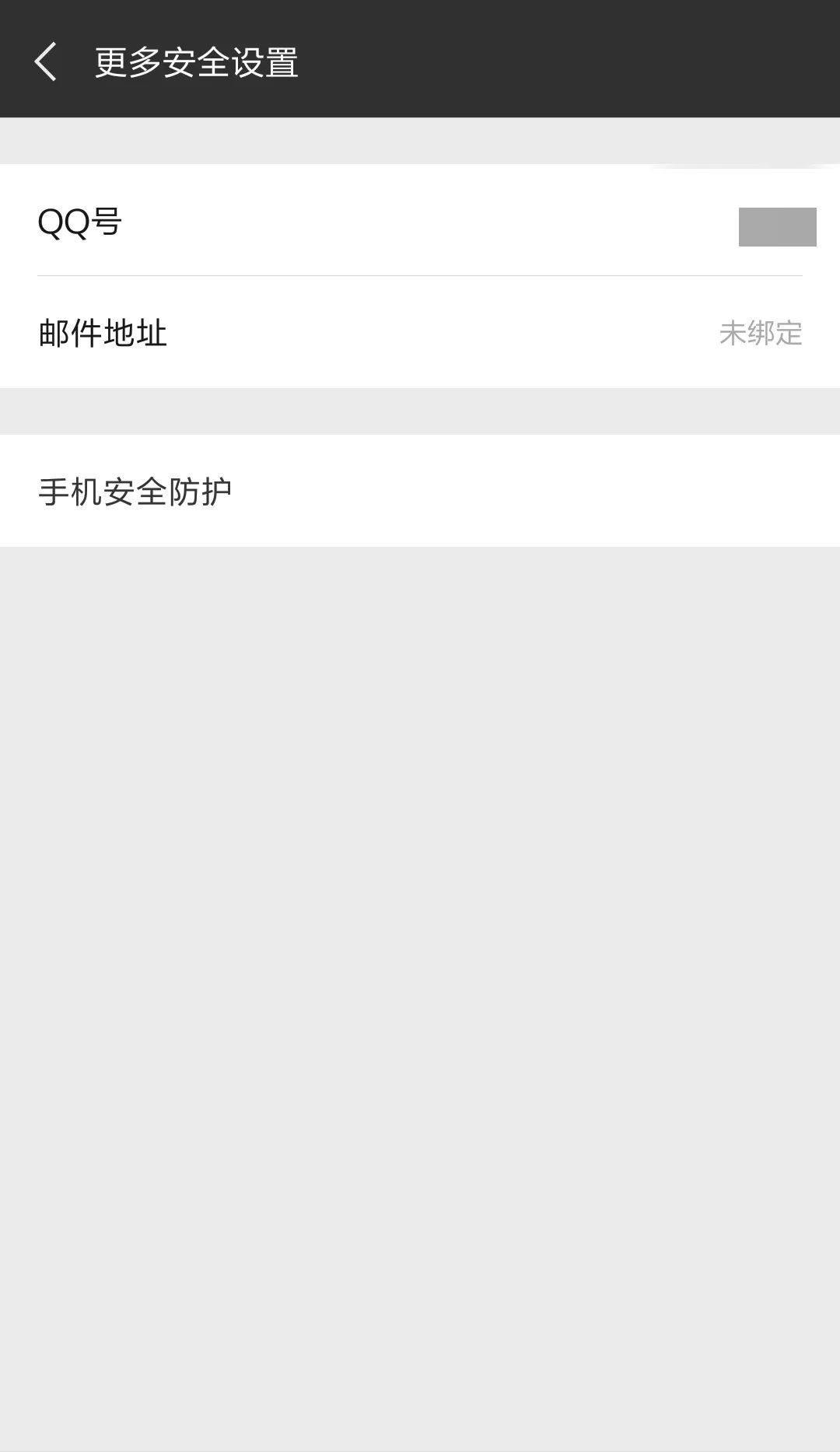Open 邮件地址 to bind an email

[x=420, y=333]
